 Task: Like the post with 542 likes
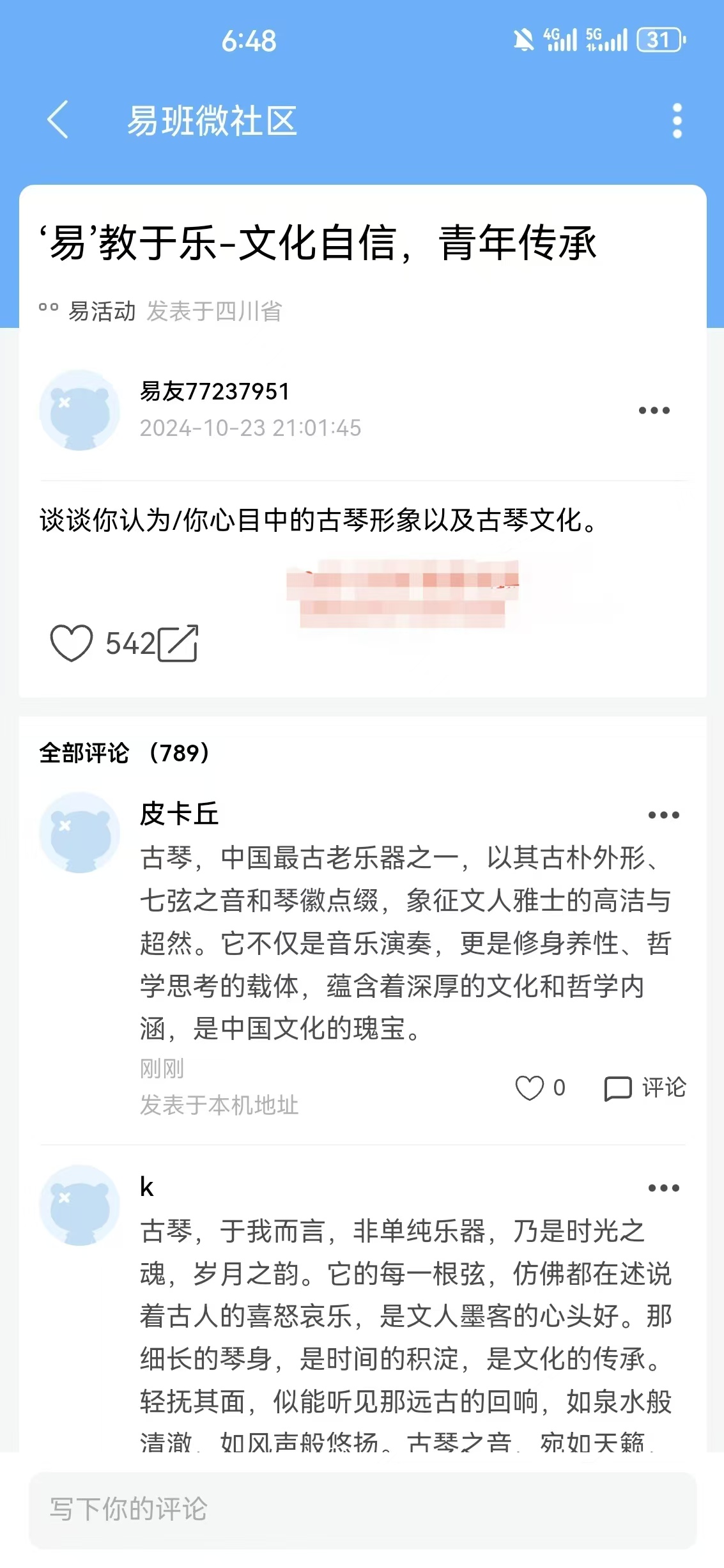(x=72, y=643)
